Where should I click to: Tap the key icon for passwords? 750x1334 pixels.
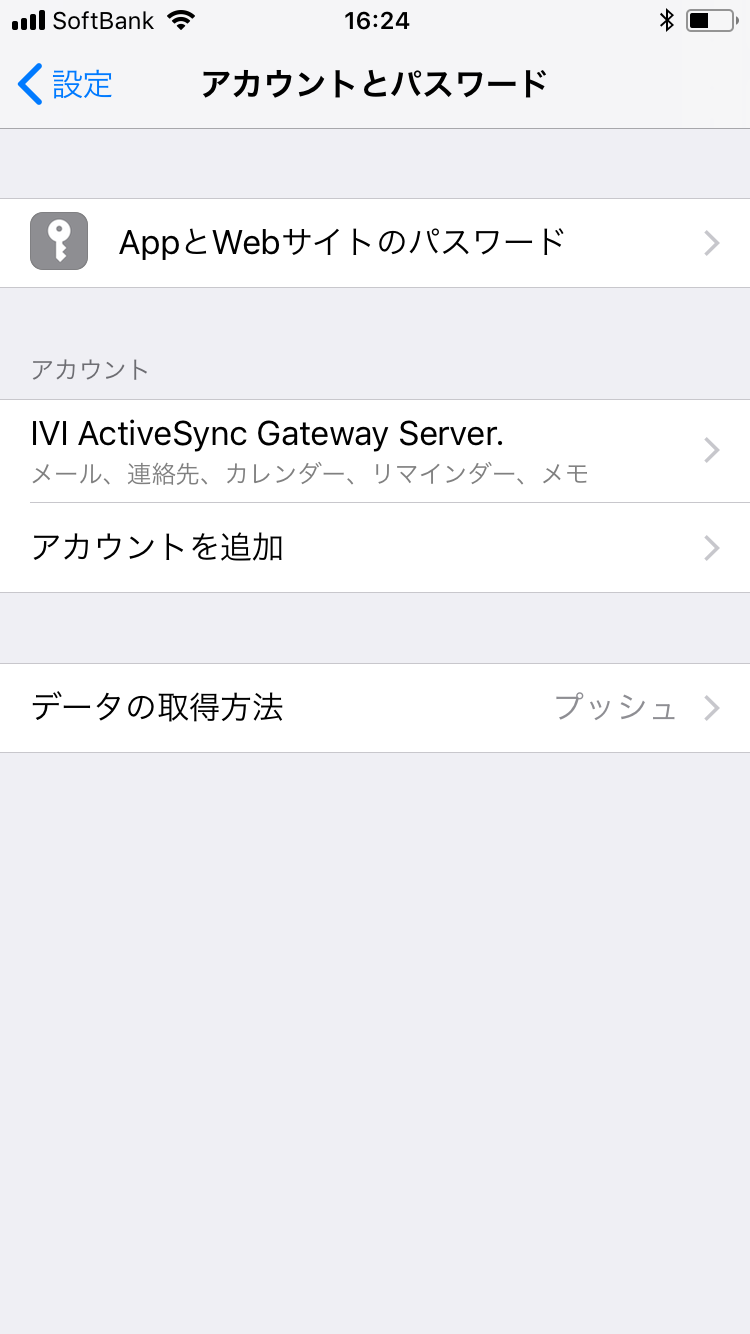[58, 242]
